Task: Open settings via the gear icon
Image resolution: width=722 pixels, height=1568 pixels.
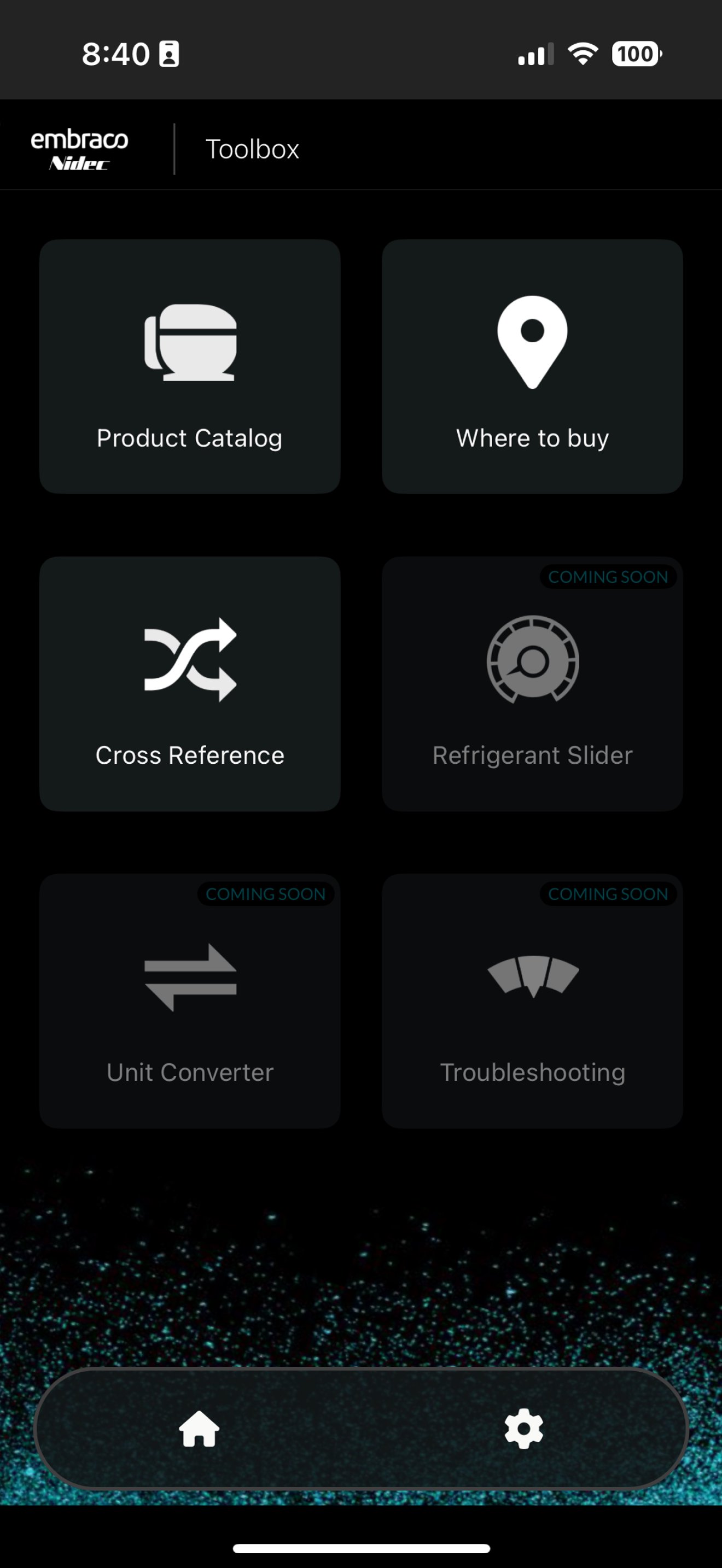Action: [523, 1429]
